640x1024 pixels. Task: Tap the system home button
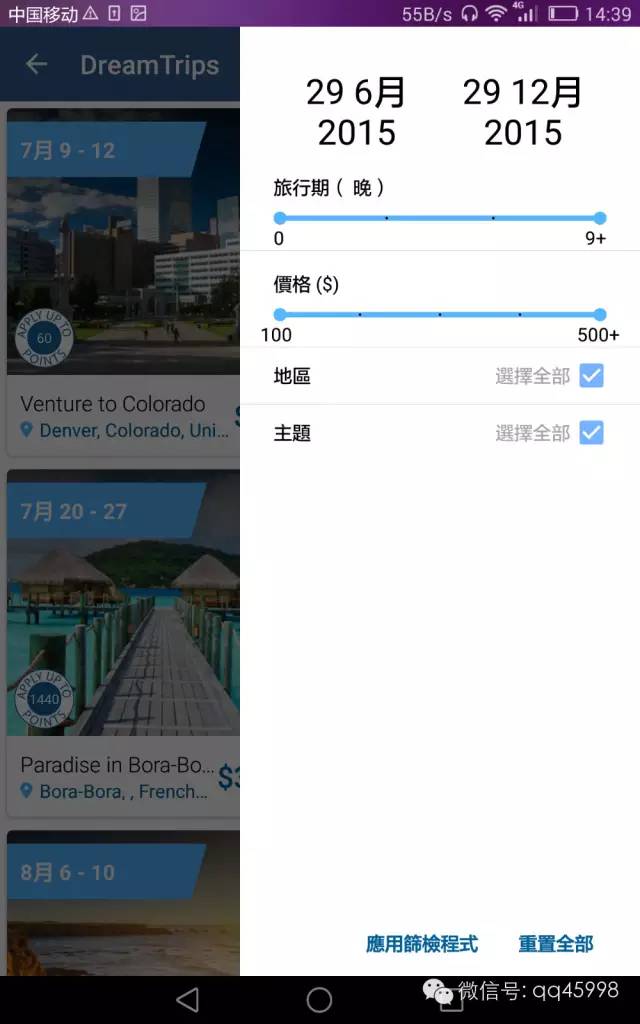[x=320, y=999]
